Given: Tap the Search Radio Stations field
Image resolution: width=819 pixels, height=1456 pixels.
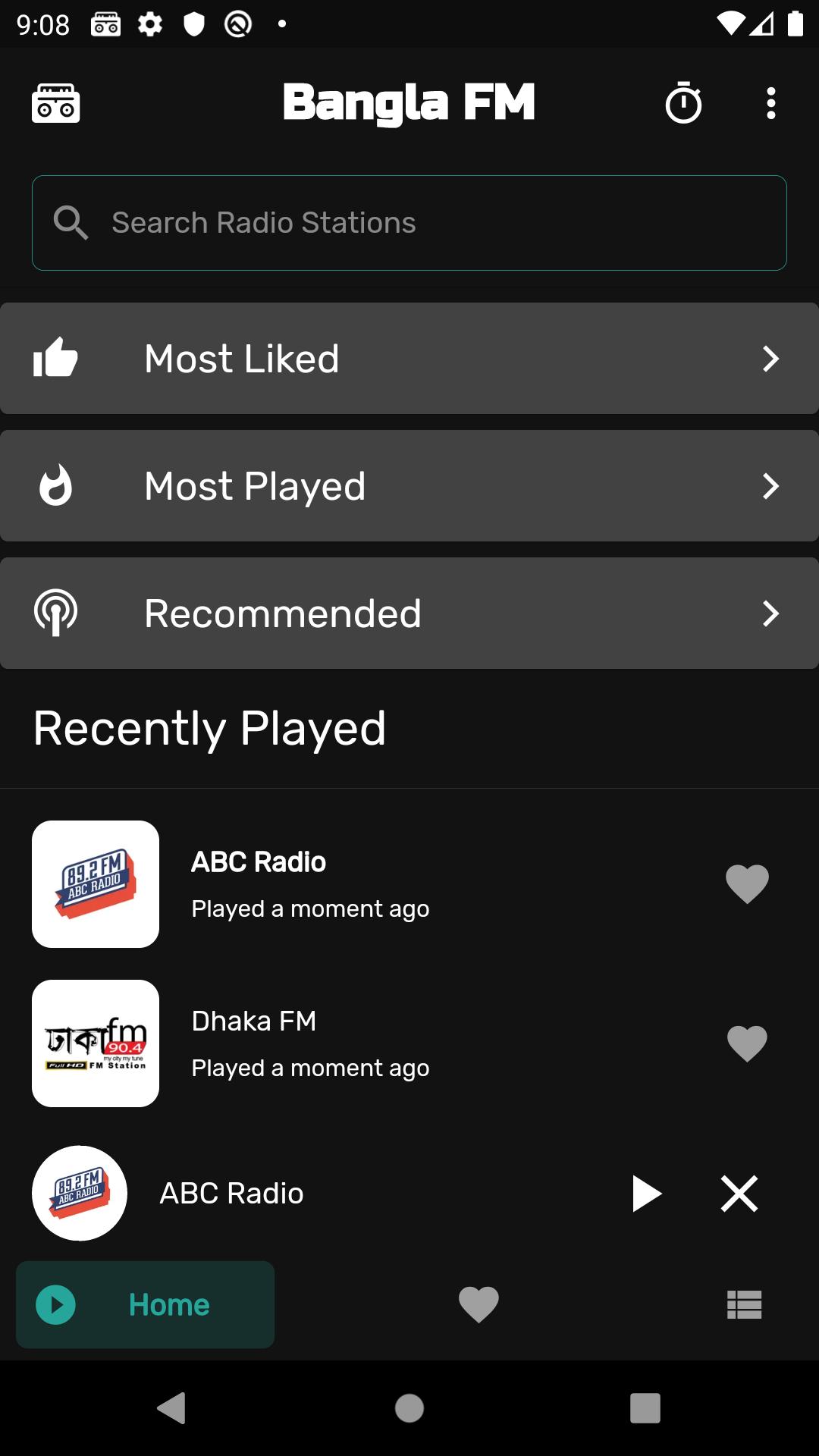Looking at the screenshot, I should (x=409, y=223).
